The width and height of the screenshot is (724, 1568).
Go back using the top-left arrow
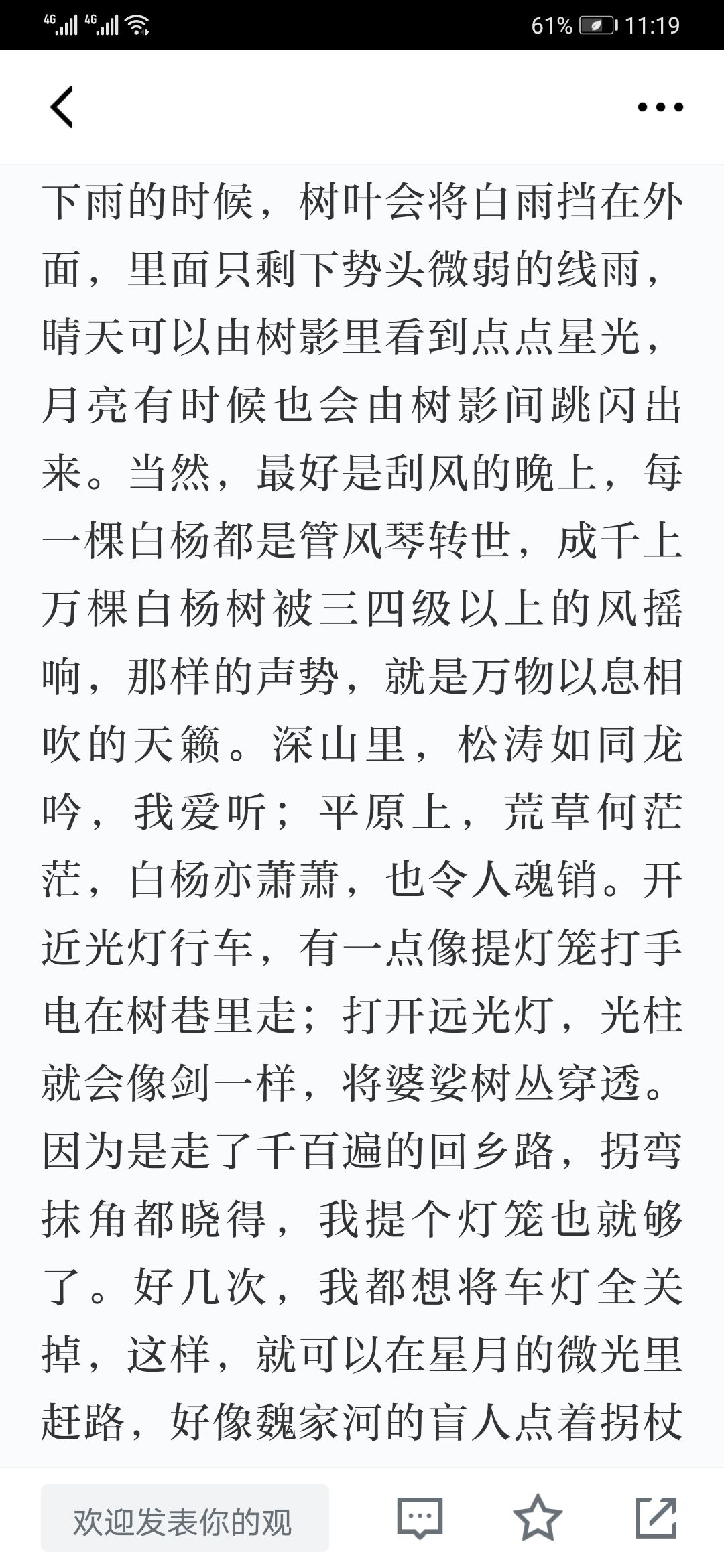(62, 107)
